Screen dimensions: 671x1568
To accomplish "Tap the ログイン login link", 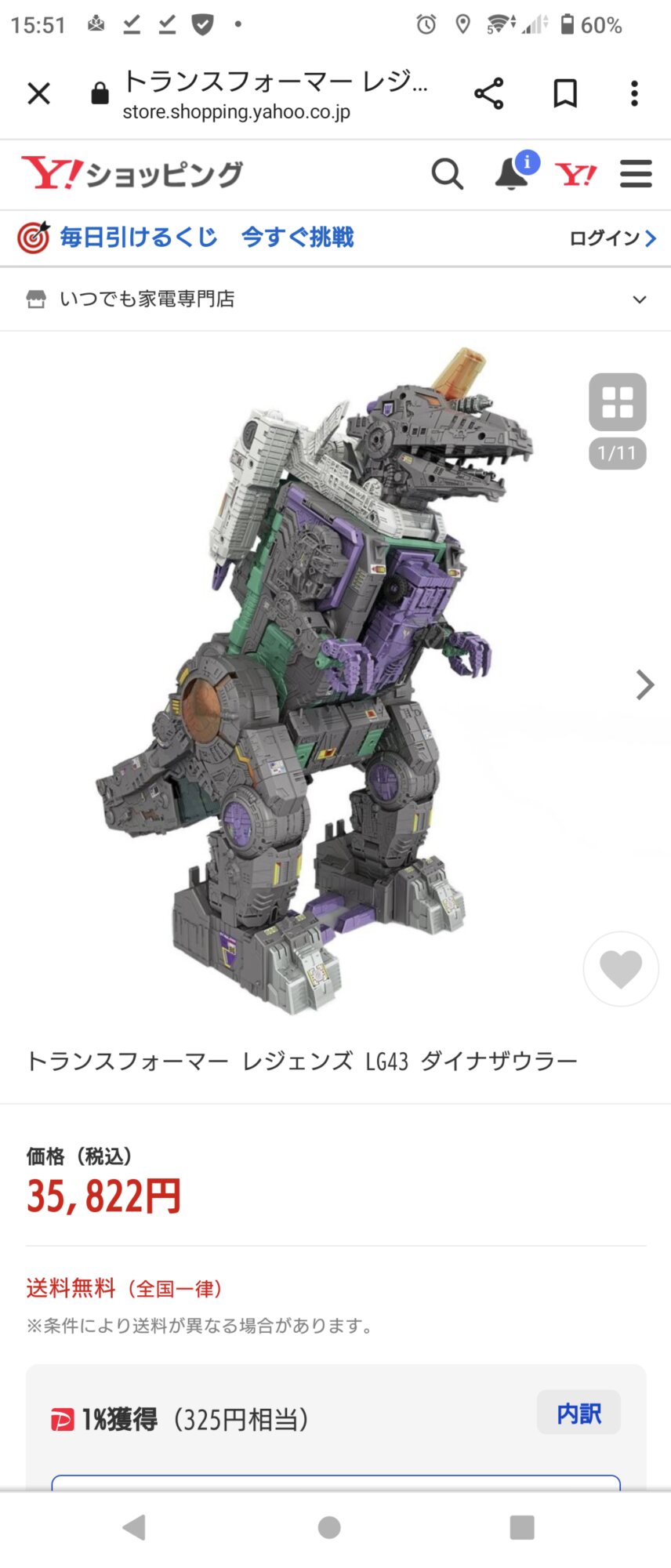I will point(611,238).
